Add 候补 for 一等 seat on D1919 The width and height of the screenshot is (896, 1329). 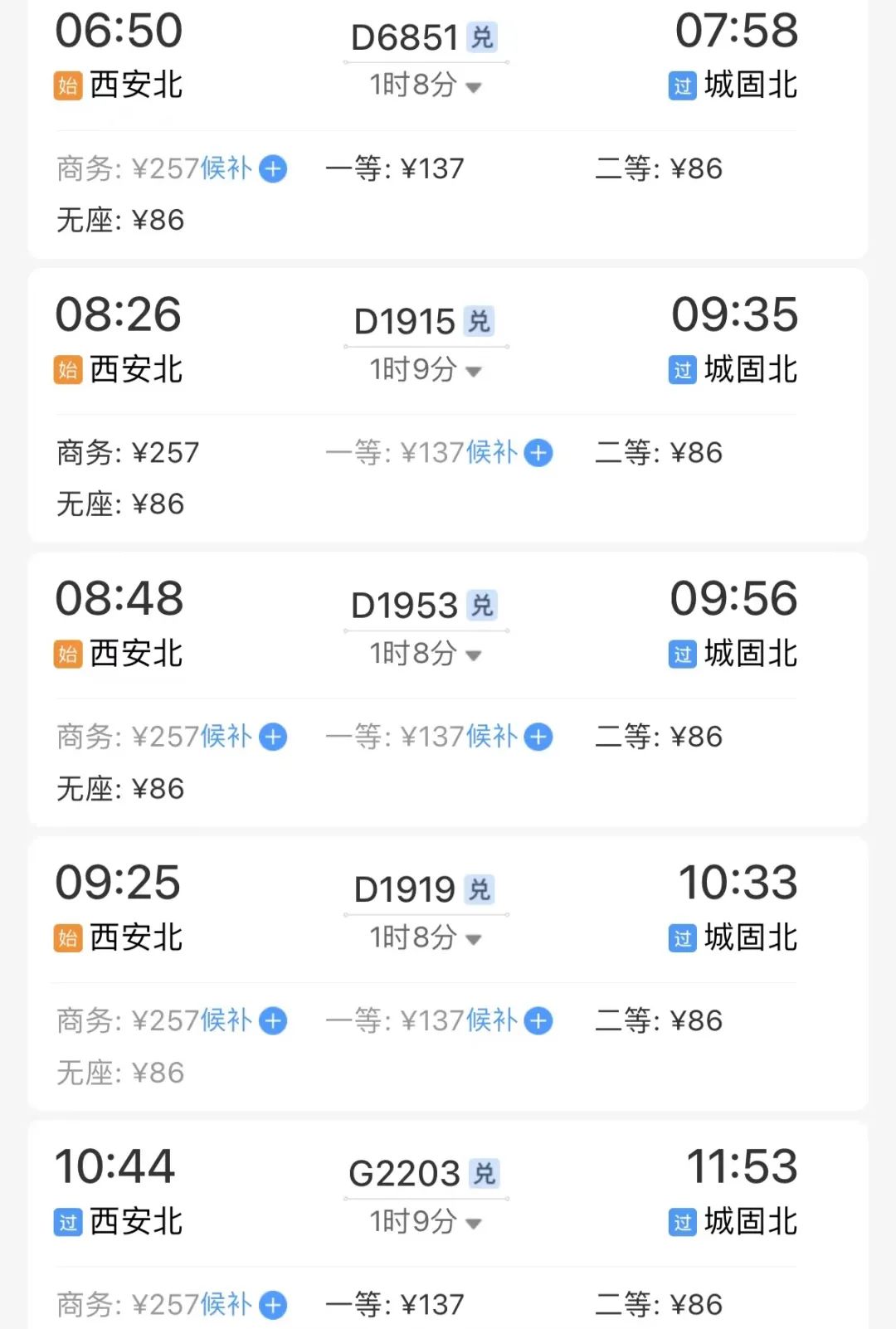(x=538, y=1020)
